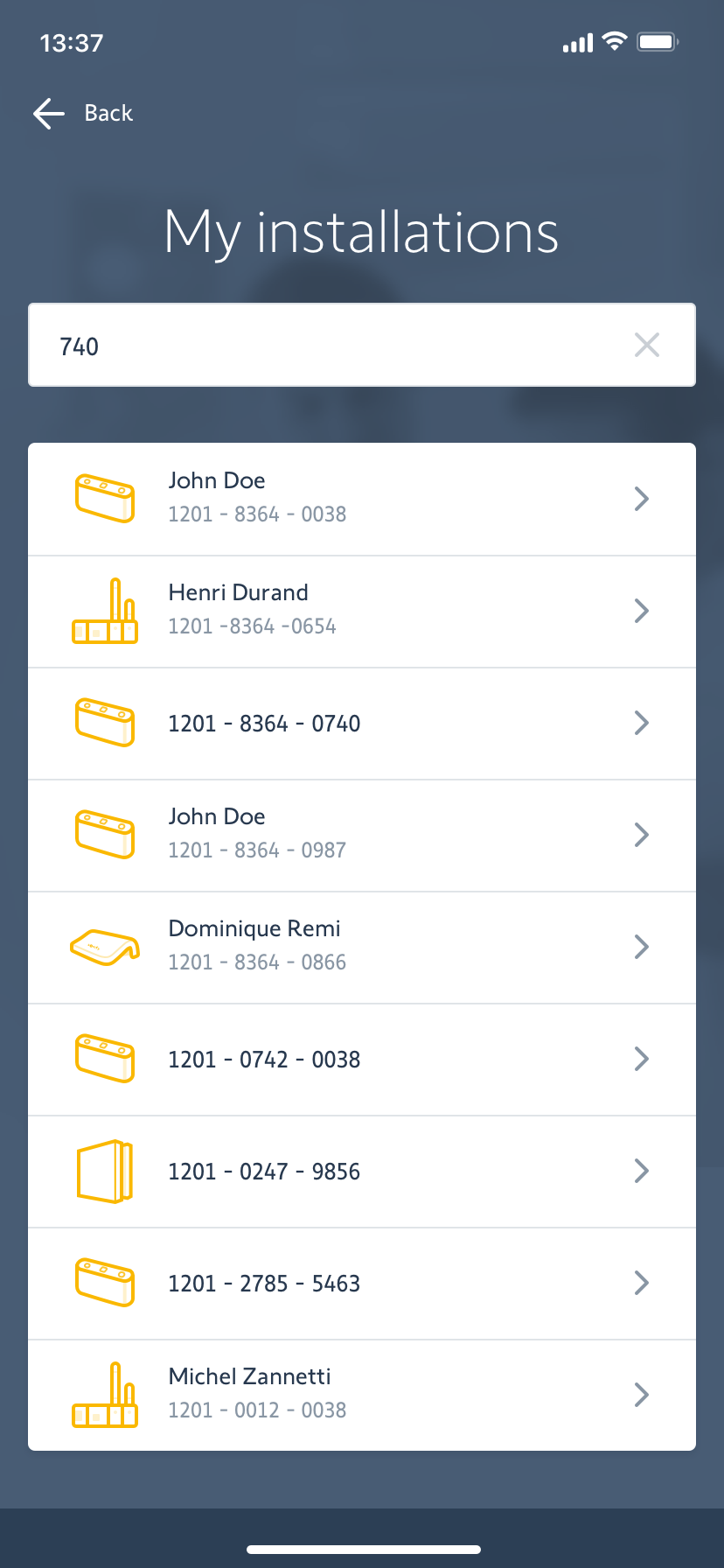Viewport: 724px width, 1568px height.
Task: Clear the search text with the X
Action: pyautogui.click(x=646, y=346)
